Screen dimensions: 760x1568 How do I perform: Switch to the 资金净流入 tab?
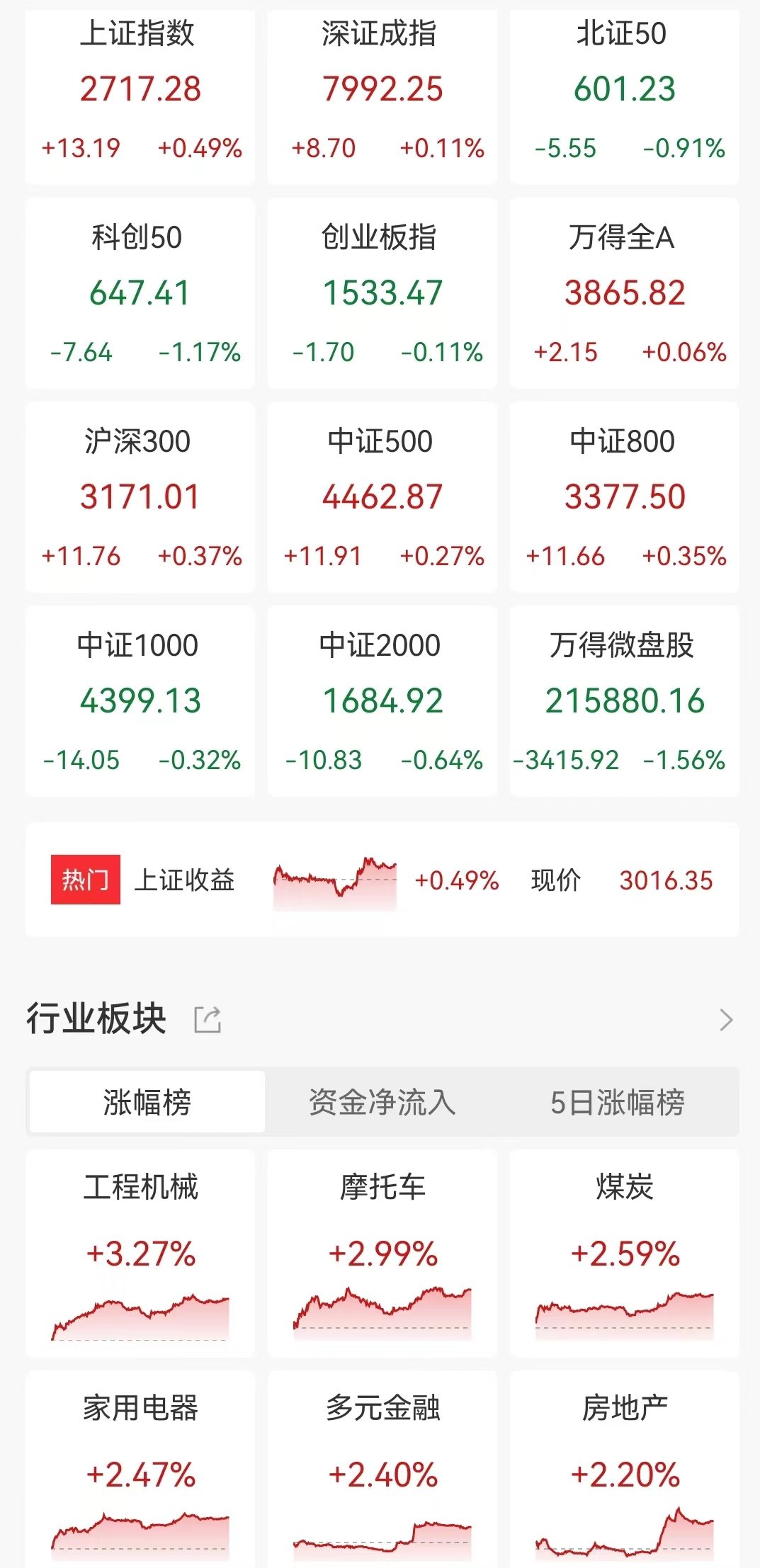click(382, 1102)
